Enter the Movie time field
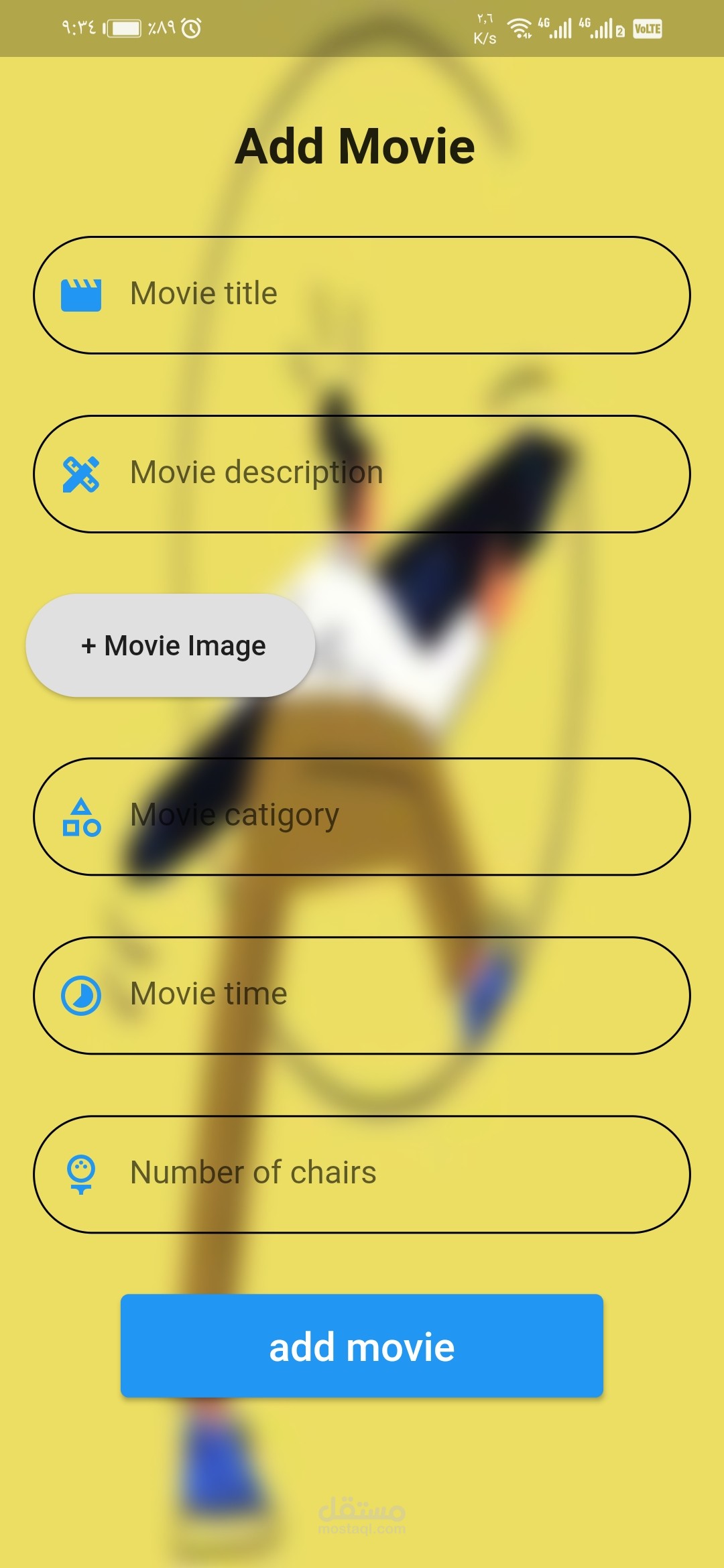Screen dimensions: 724x1568 tap(362, 995)
